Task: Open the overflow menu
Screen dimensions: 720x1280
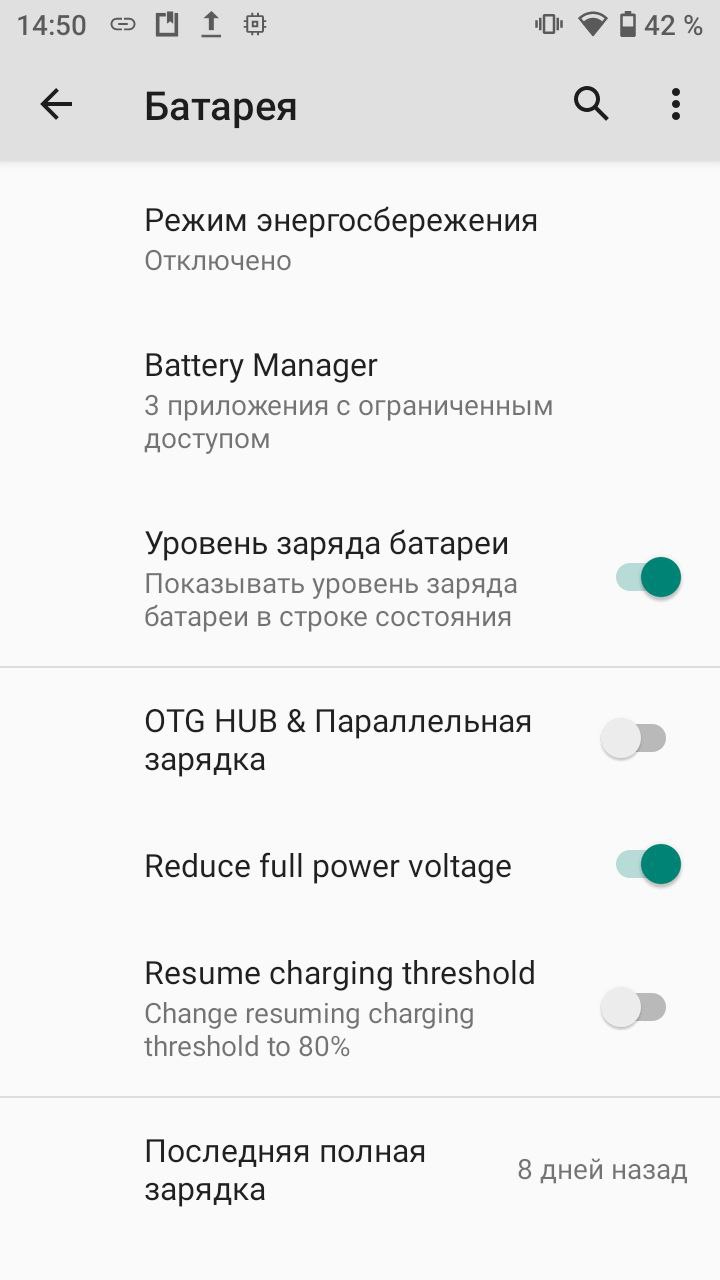Action: point(676,104)
